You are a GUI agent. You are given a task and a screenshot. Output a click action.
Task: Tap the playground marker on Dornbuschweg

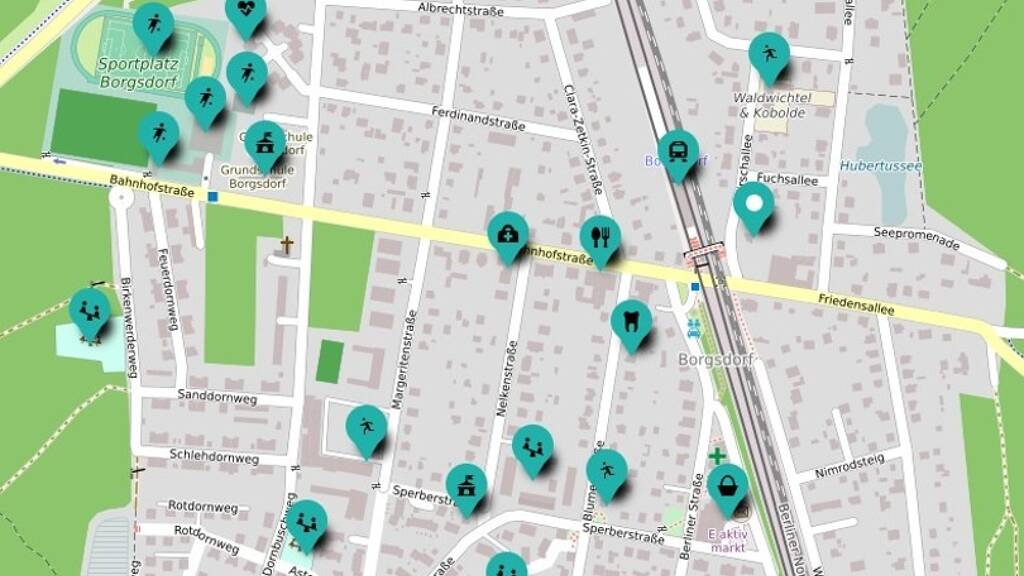point(307,524)
